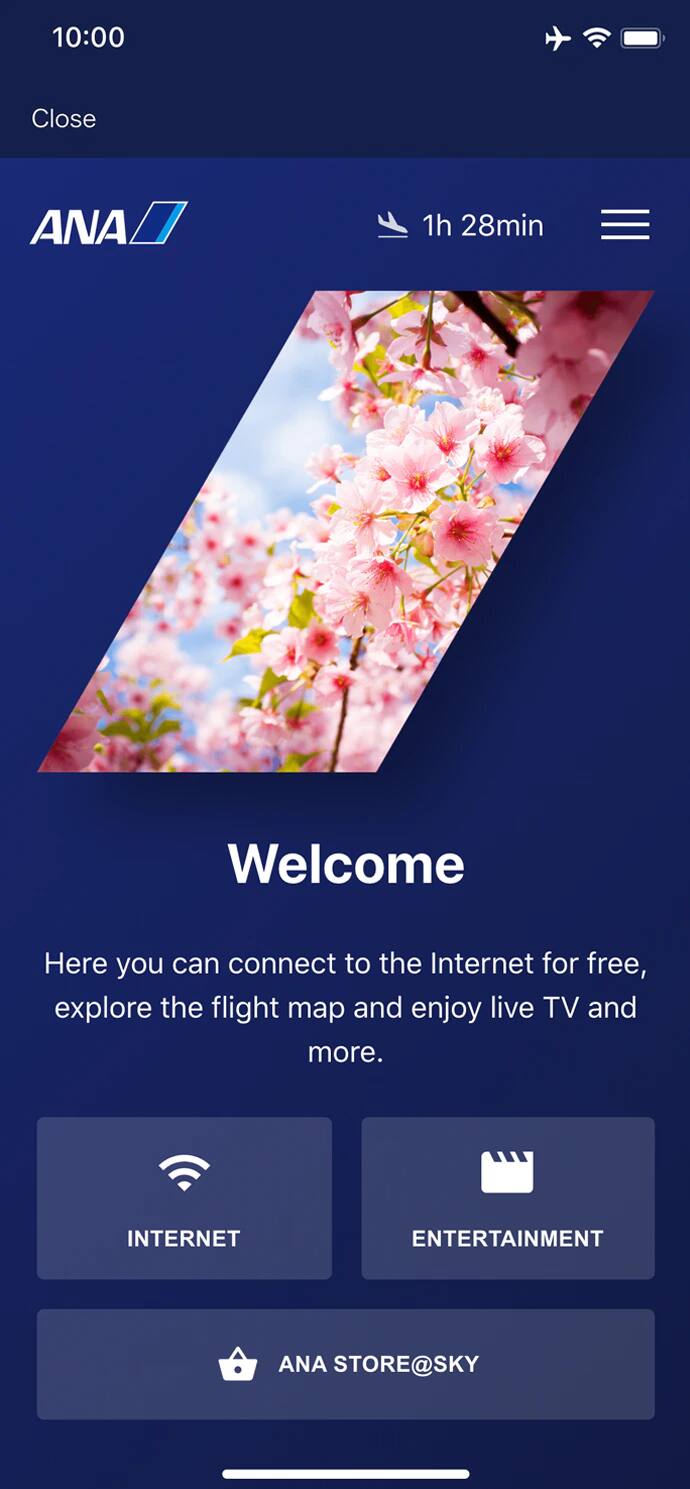The height and width of the screenshot is (1489, 690).
Task: Go to ANA STORE@SKY
Action: pyautogui.click(x=345, y=1364)
